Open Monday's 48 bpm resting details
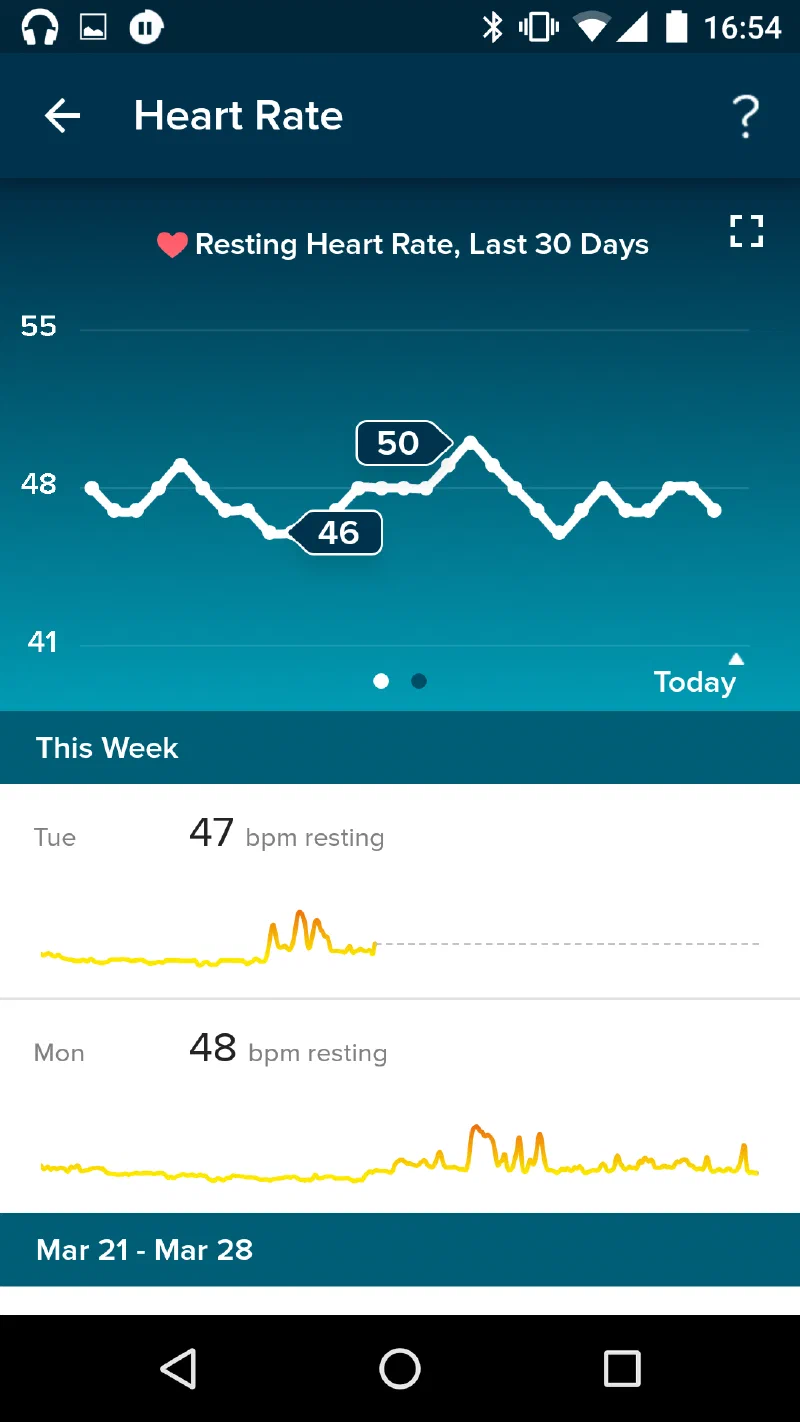The image size is (800, 1422). click(400, 1106)
